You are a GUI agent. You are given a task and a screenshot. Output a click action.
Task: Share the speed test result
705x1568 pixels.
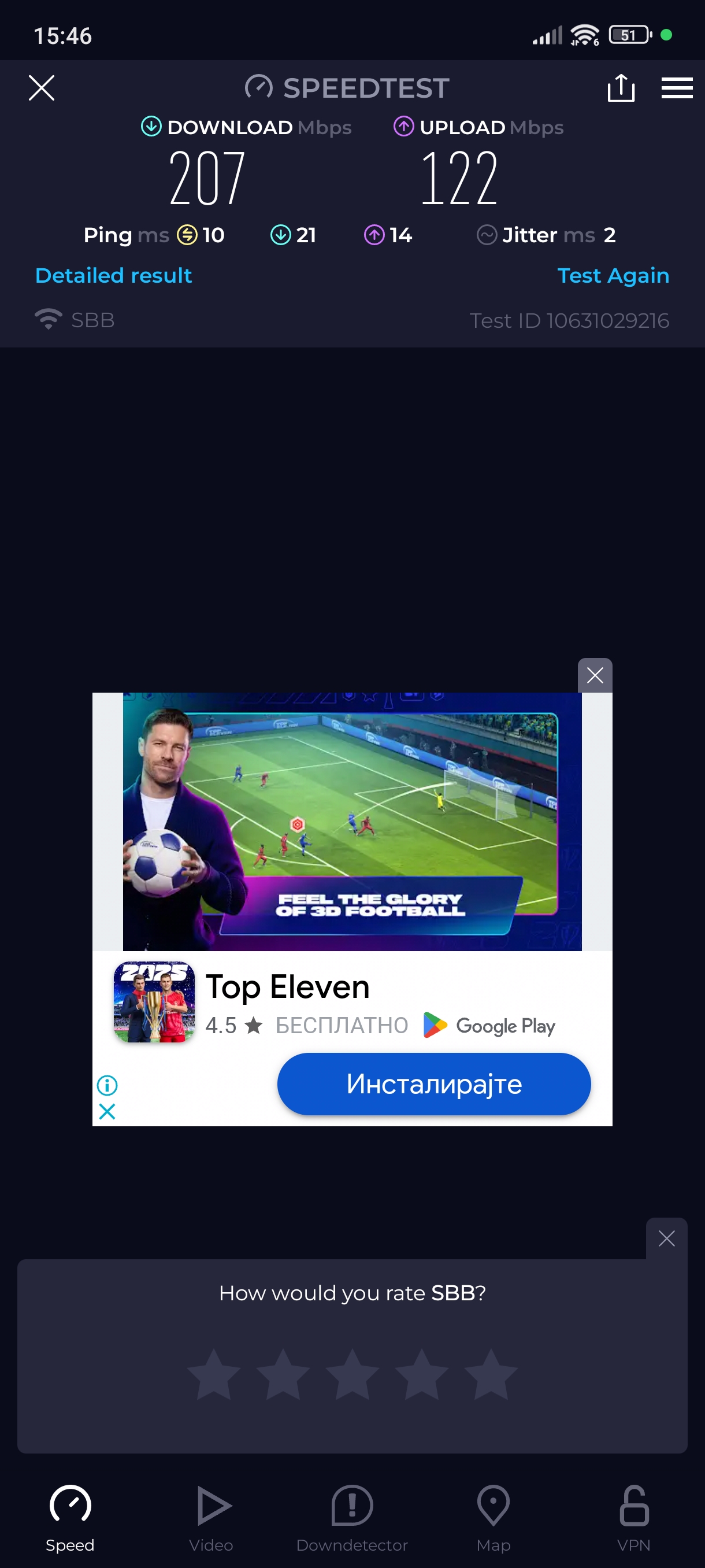point(621,88)
